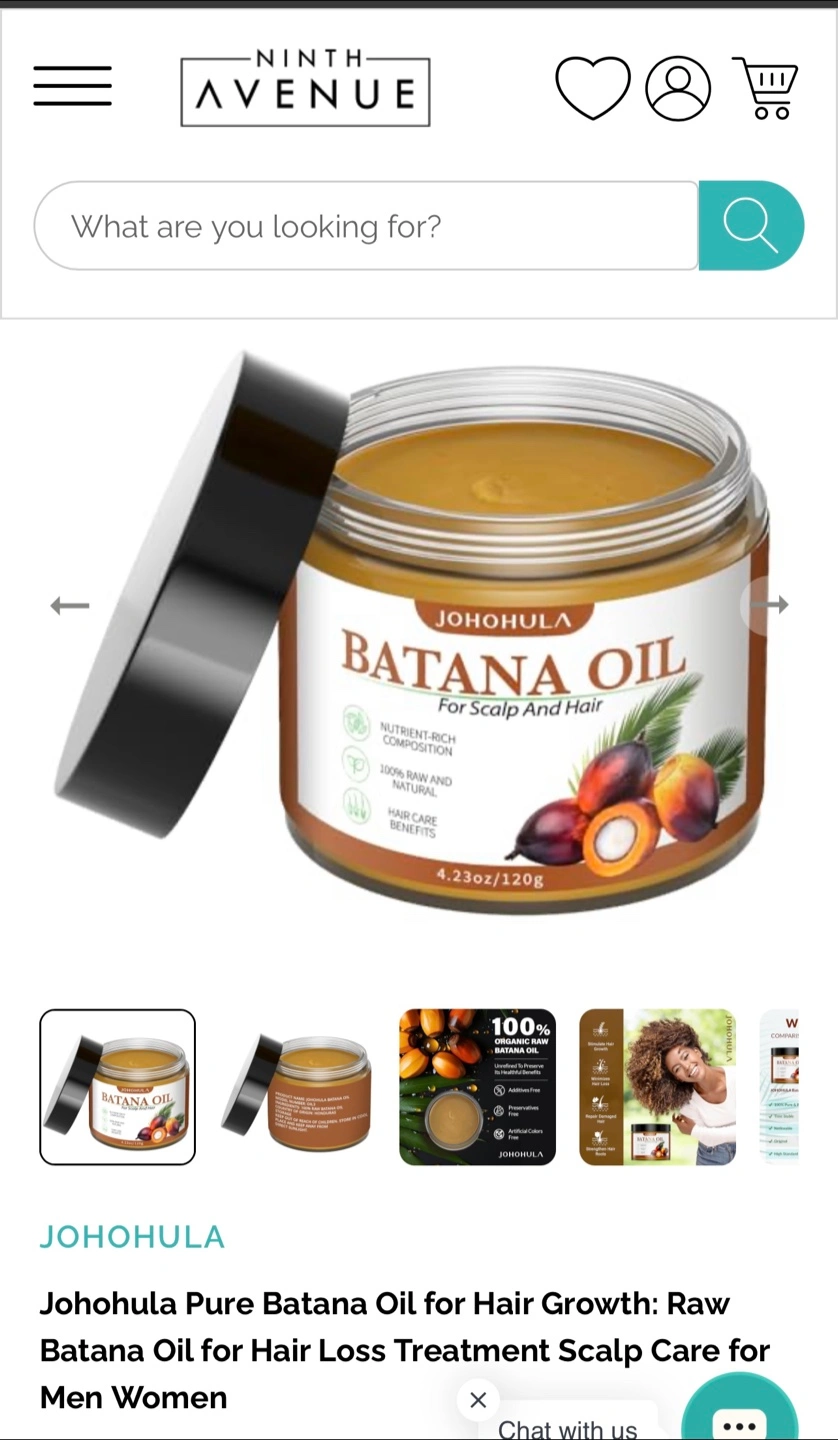This screenshot has width=838, height=1440.
Task: Show next product image with right arrow
Action: [x=770, y=604]
